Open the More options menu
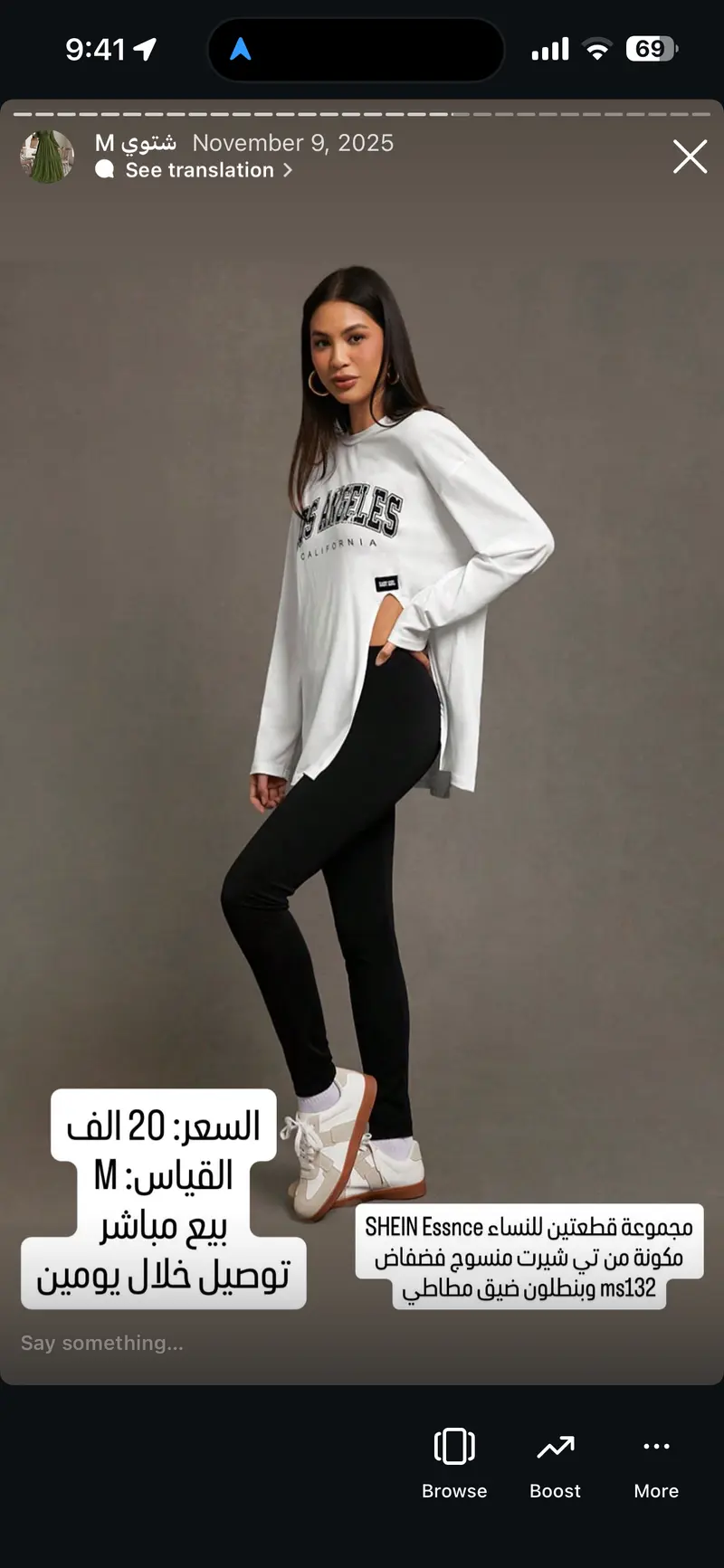724x1568 pixels. tap(656, 1463)
